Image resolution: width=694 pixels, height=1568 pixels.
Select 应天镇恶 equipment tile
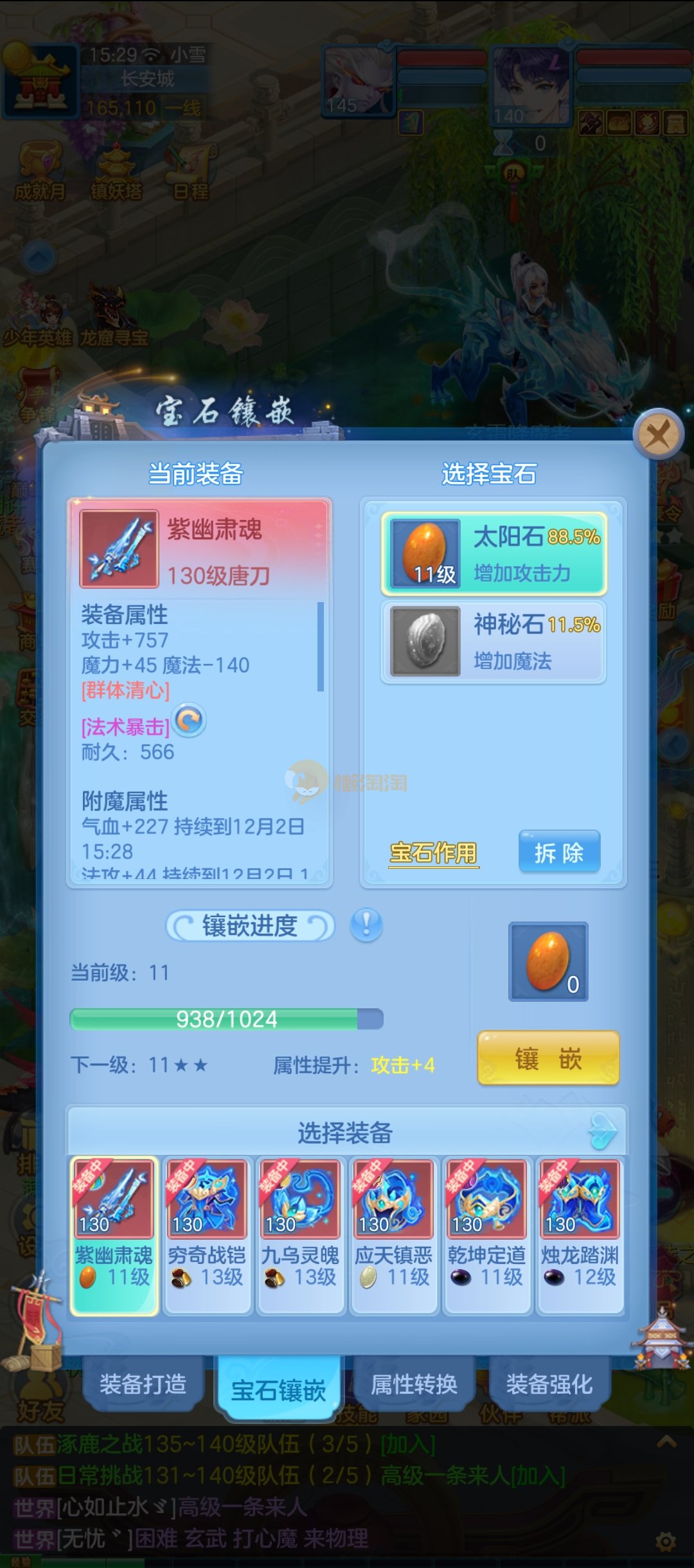[393, 1235]
